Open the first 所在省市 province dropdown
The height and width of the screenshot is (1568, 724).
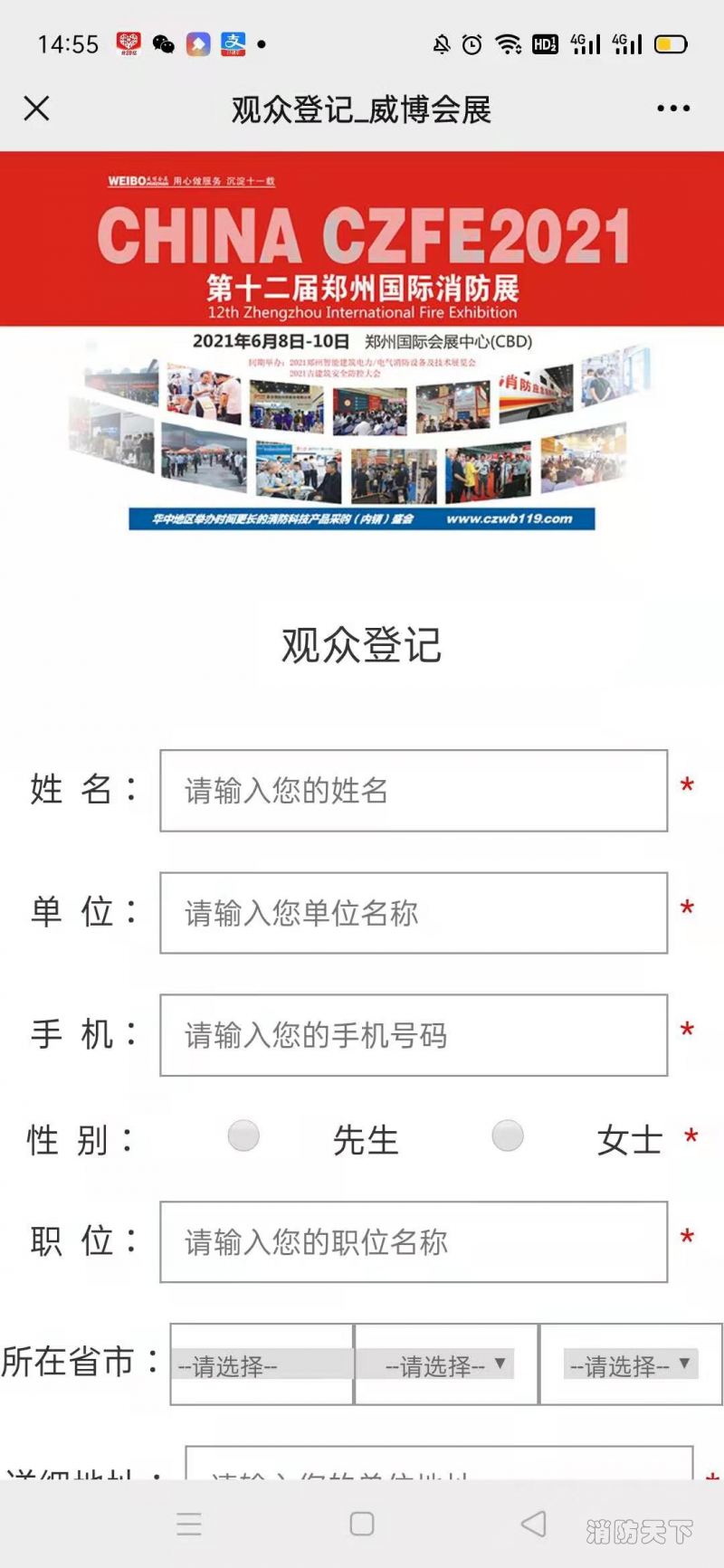pos(262,1364)
